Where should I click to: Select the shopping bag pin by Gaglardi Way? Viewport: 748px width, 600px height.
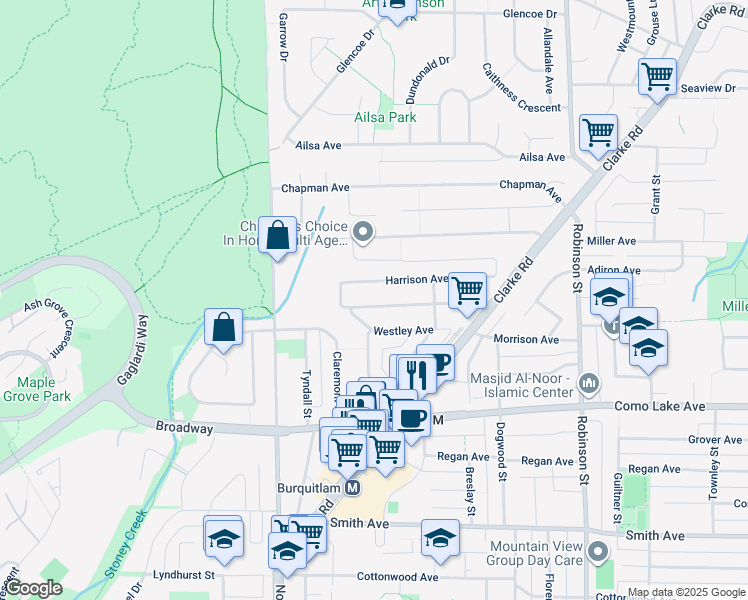click(224, 327)
